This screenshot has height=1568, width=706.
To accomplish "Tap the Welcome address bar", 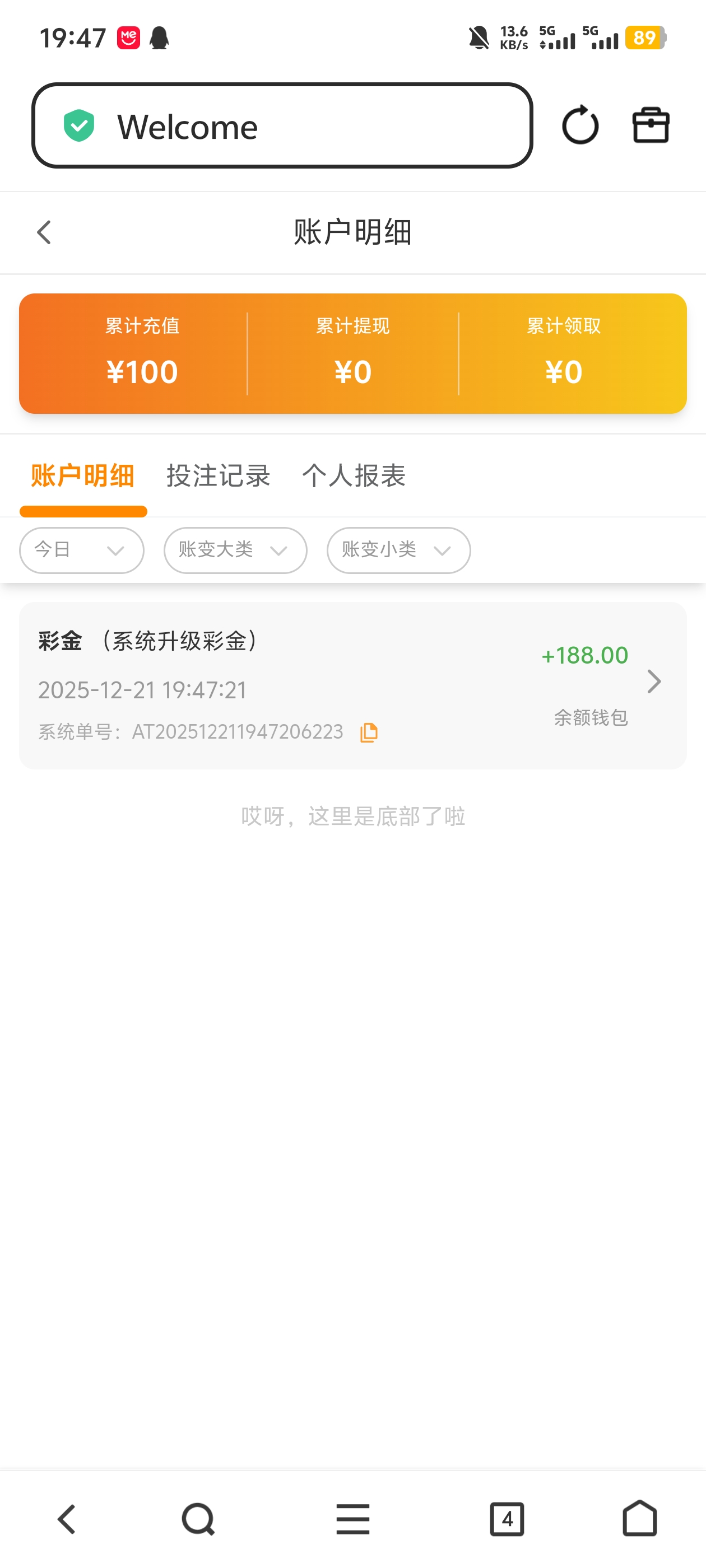I will coord(281,126).
